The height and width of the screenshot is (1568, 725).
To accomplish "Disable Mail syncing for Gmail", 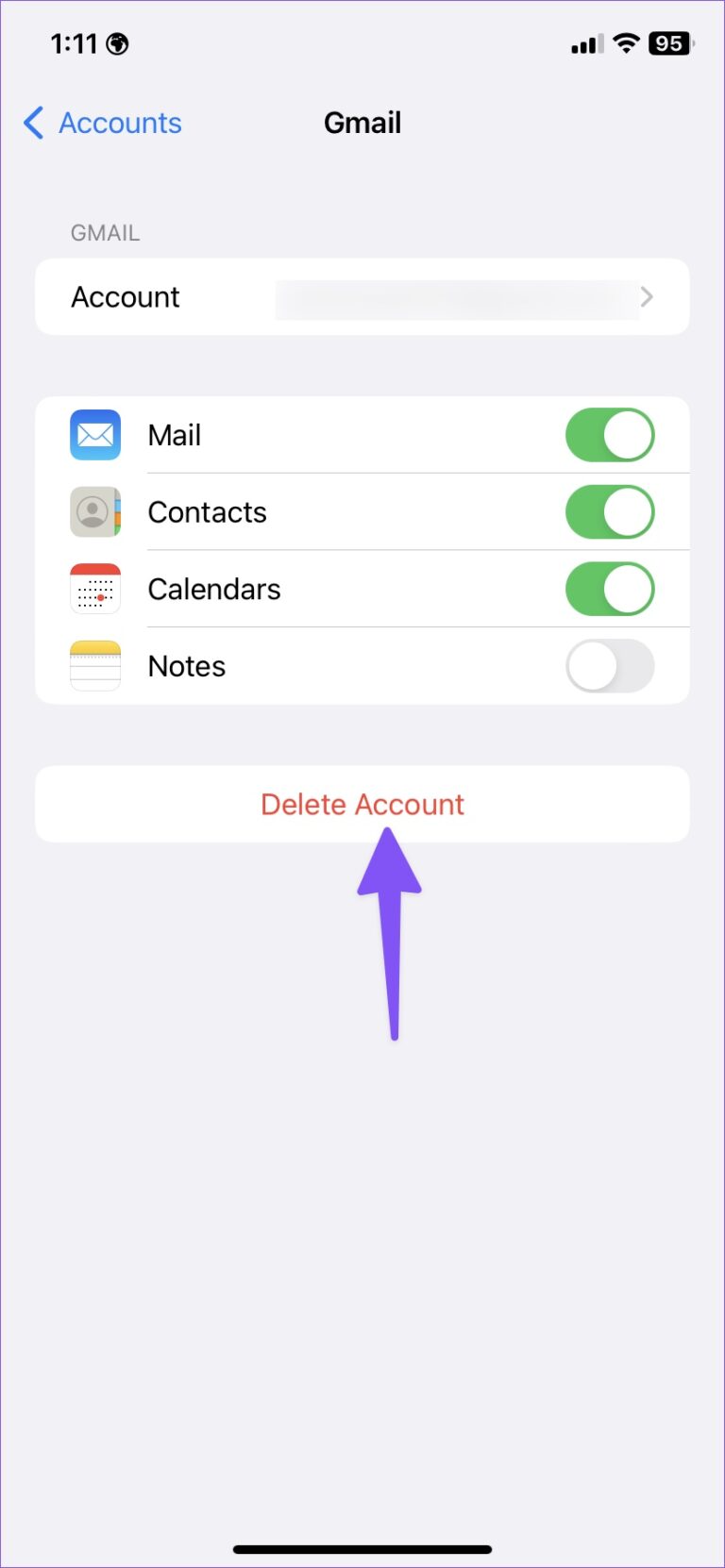I will click(x=610, y=435).
